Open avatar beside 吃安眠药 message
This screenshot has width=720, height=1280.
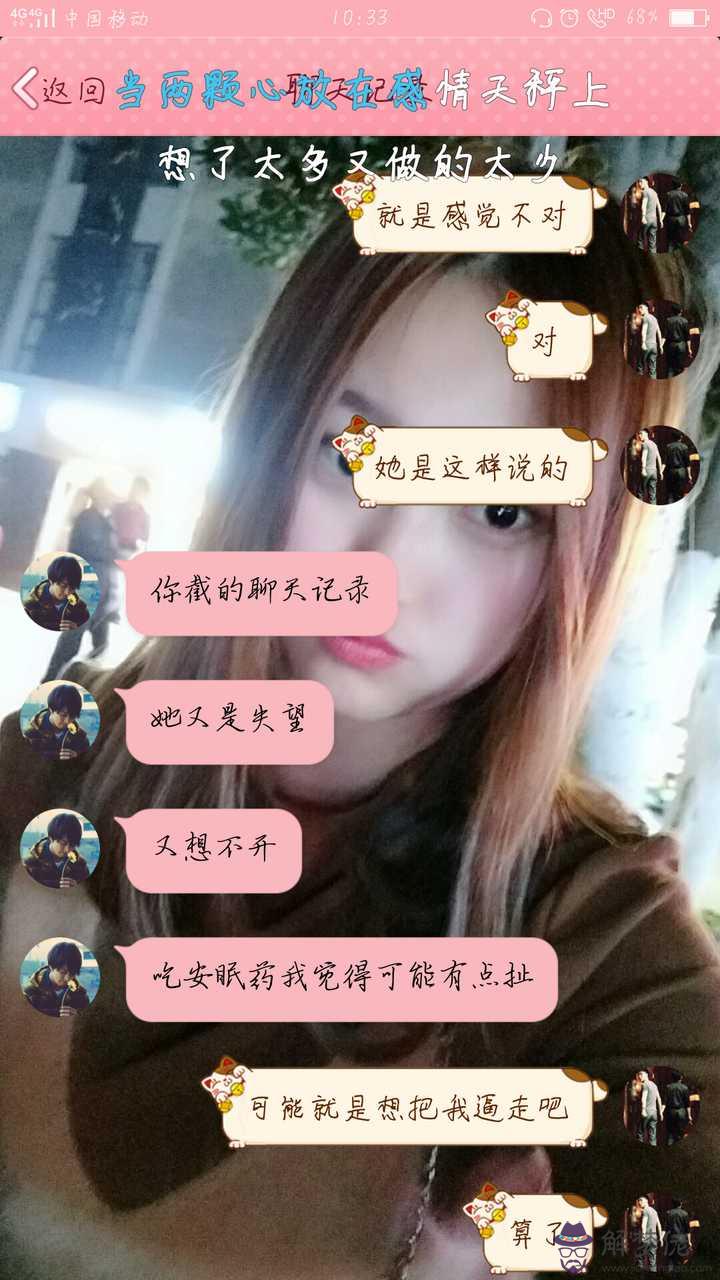tap(60, 976)
